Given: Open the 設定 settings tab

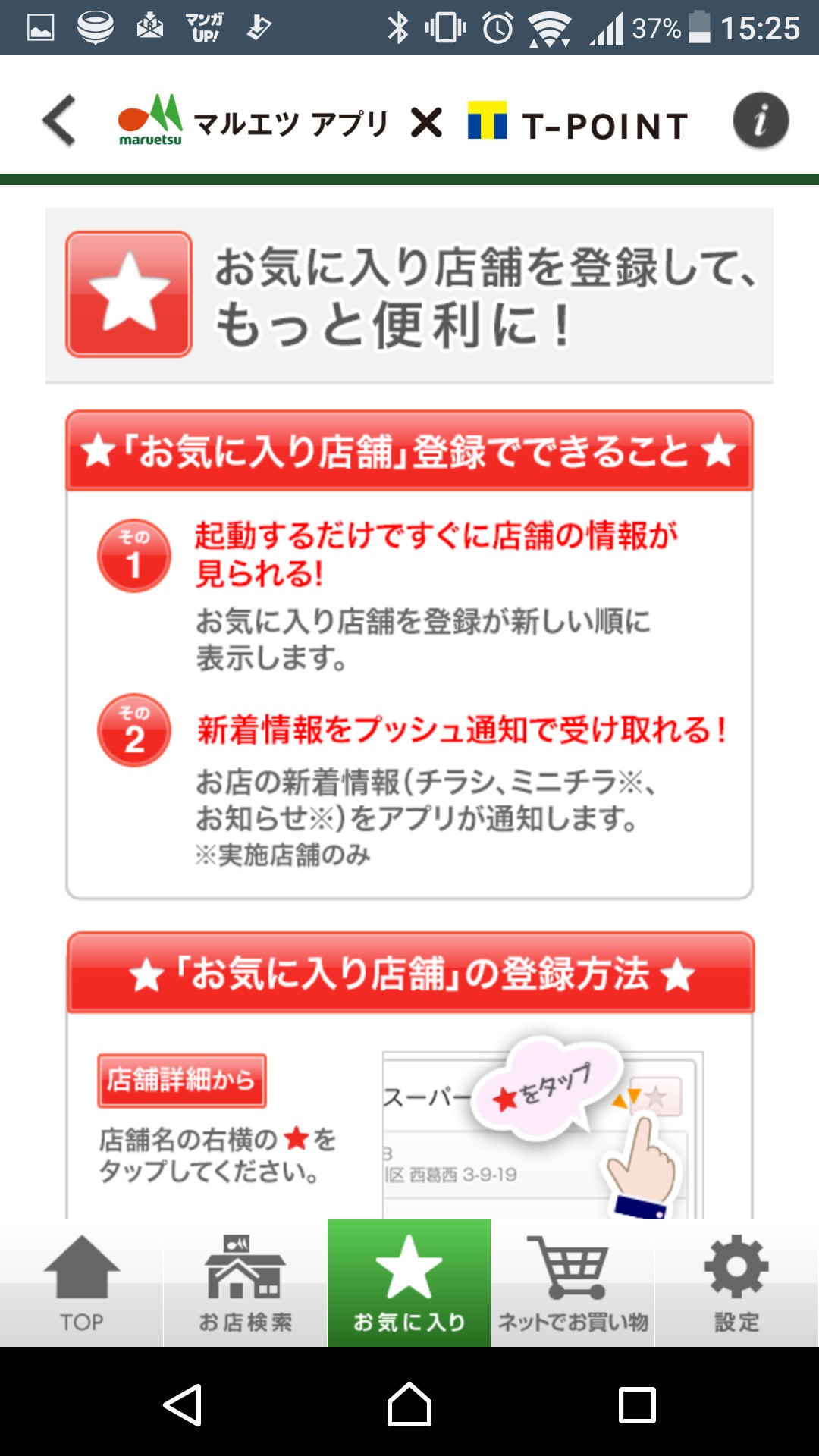Looking at the screenshot, I should pyautogui.click(x=736, y=1283).
